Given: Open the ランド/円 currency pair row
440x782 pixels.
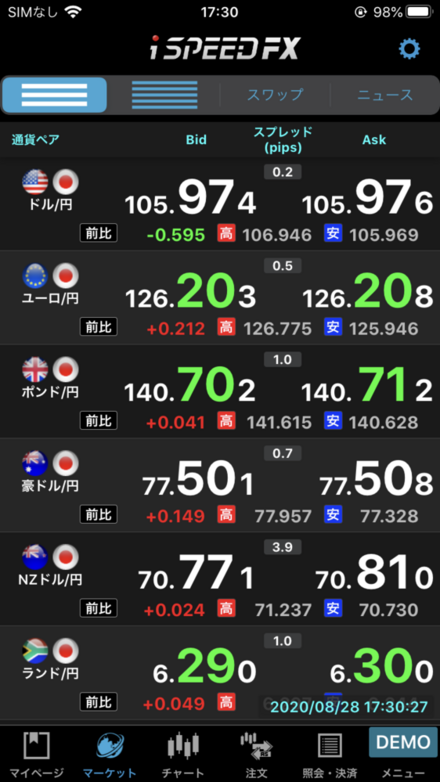Looking at the screenshot, I should [x=220, y=673].
